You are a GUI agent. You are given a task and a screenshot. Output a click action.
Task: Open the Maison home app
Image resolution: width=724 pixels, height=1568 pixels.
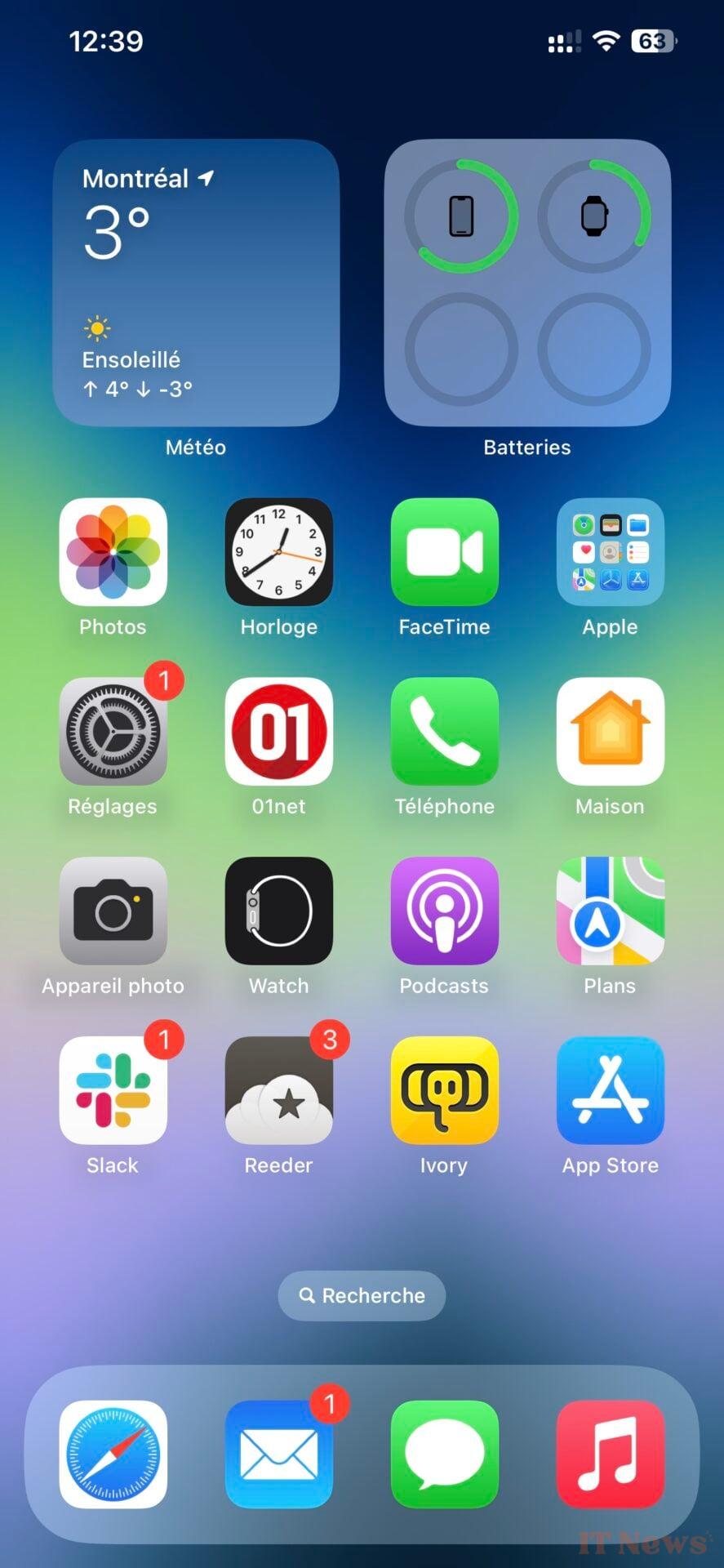tap(610, 732)
